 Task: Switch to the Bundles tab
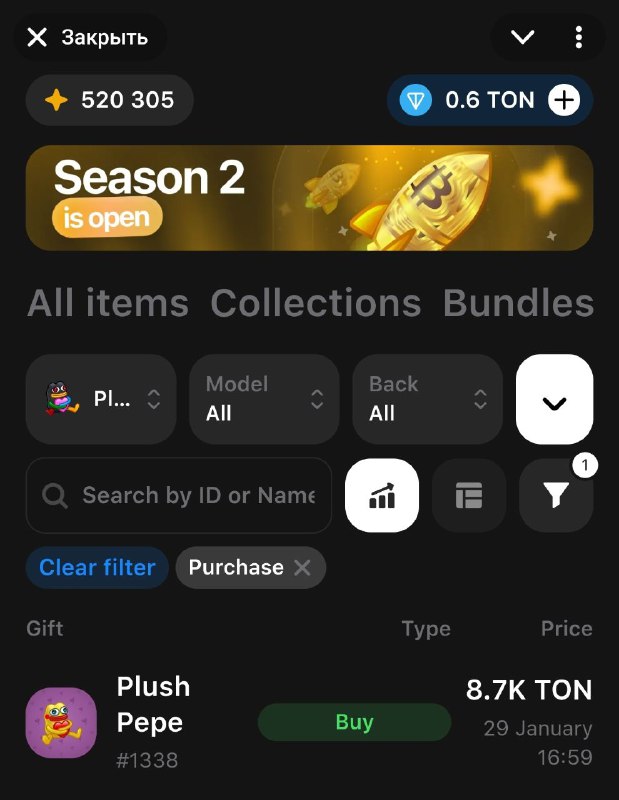pyautogui.click(x=518, y=303)
